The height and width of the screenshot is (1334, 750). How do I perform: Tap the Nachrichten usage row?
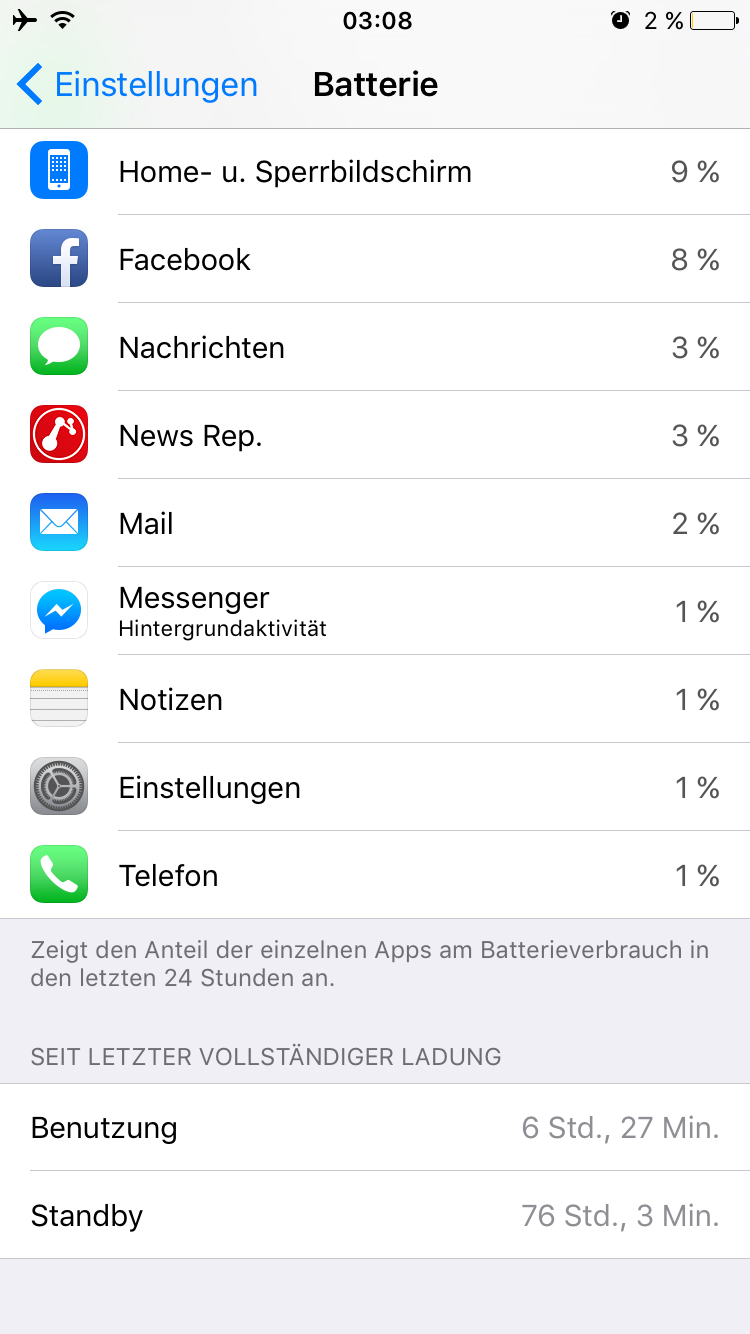[375, 348]
